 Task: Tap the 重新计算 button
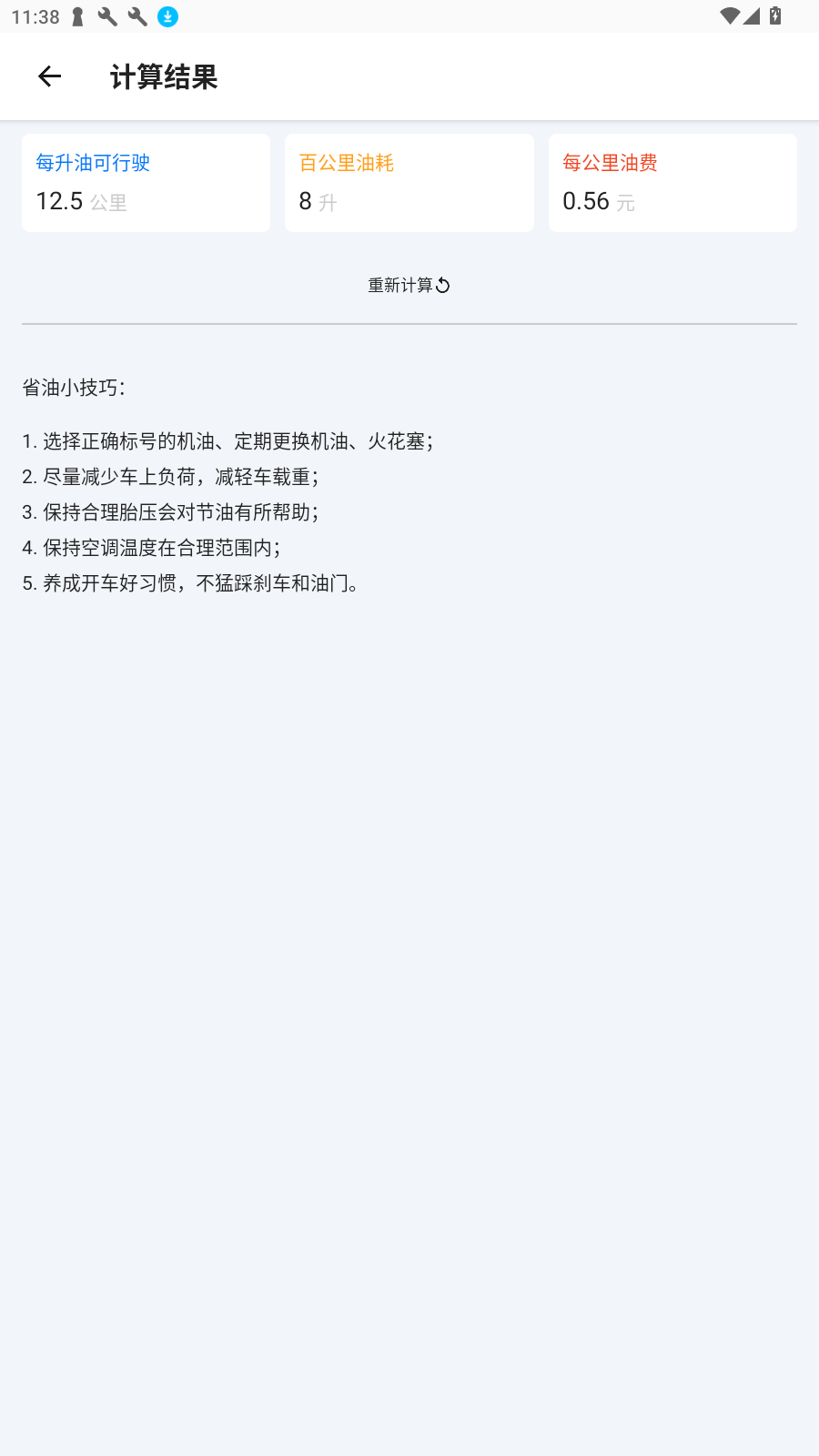401,285
